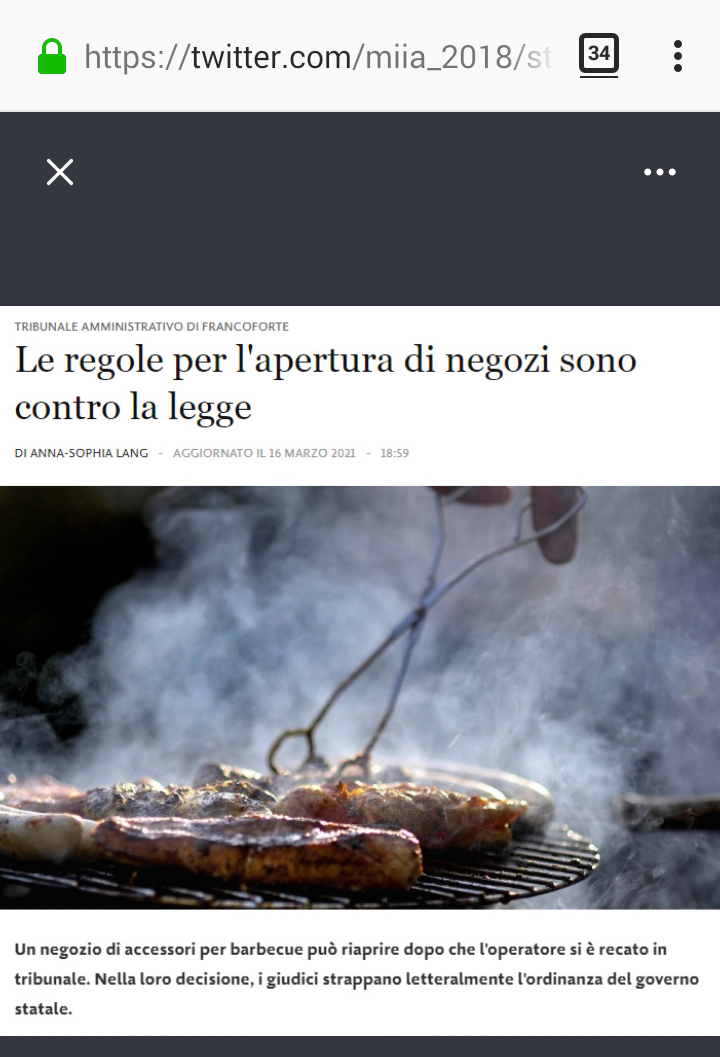Close the image viewer

(60, 173)
